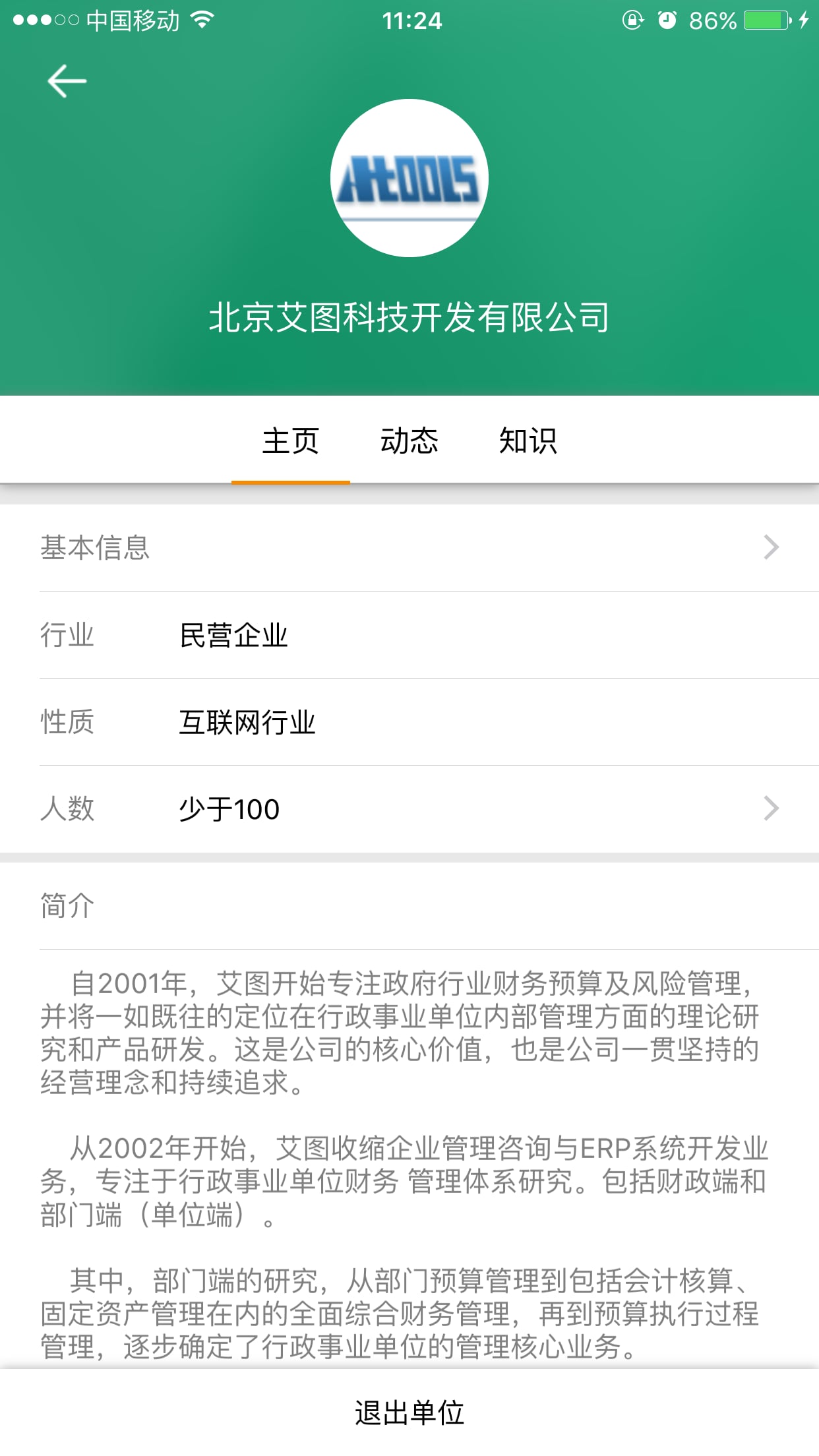Tap the 基本信息 right arrow
The height and width of the screenshot is (1456, 819).
click(x=770, y=547)
